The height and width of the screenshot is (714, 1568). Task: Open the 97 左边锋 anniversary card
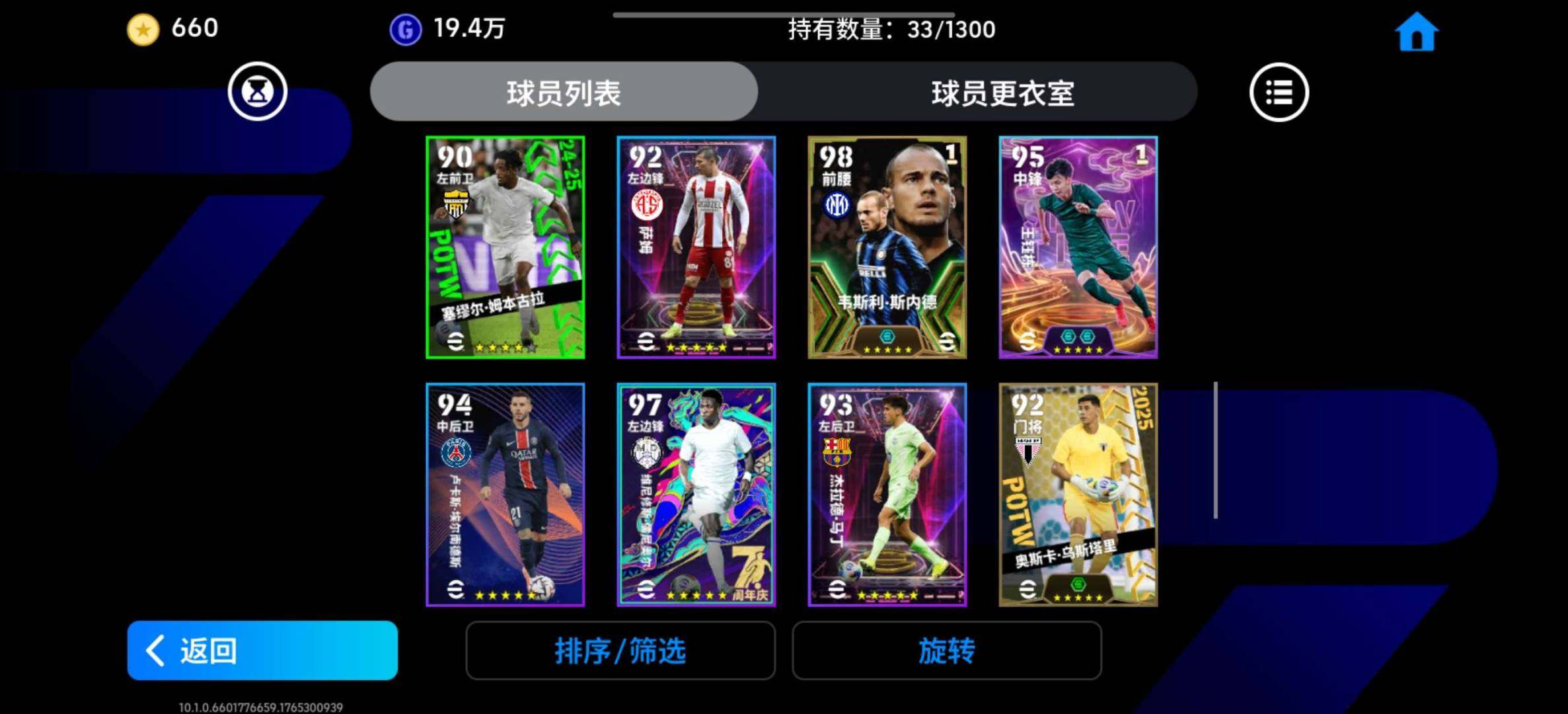click(696, 495)
